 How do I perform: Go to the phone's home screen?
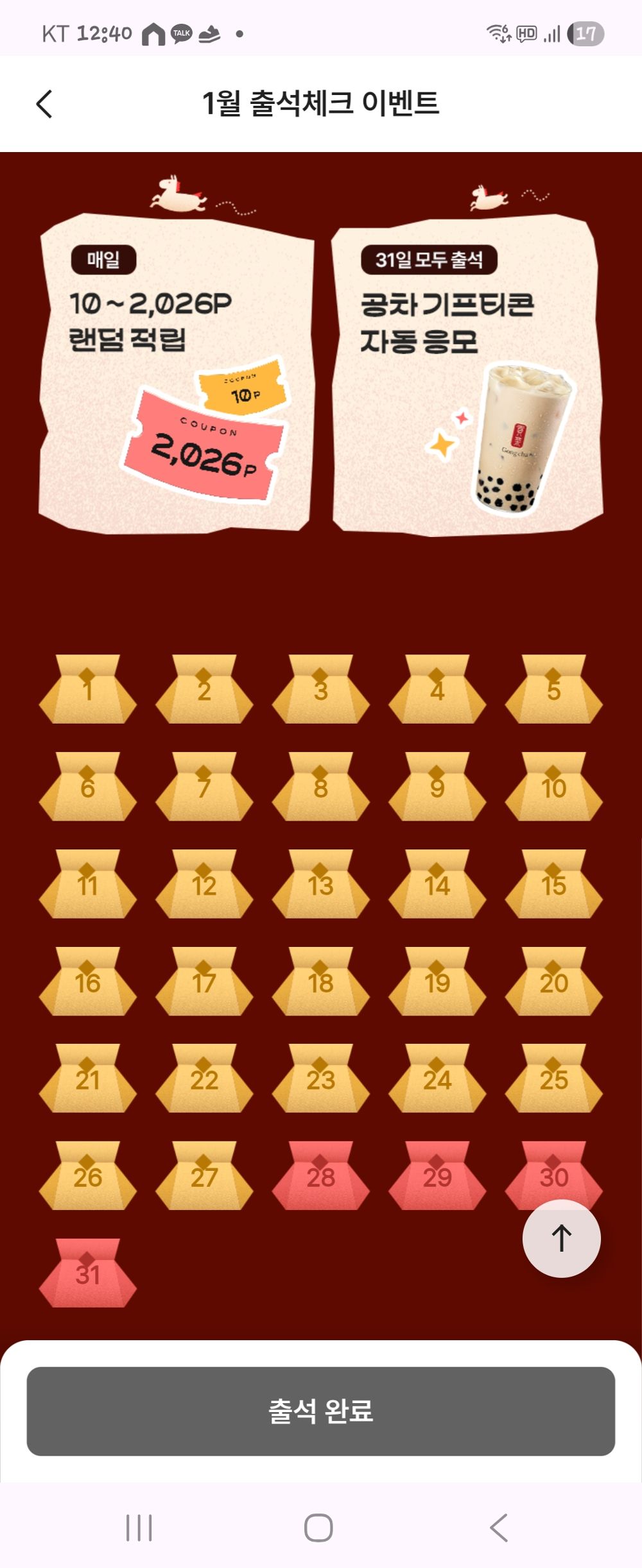318,1528
